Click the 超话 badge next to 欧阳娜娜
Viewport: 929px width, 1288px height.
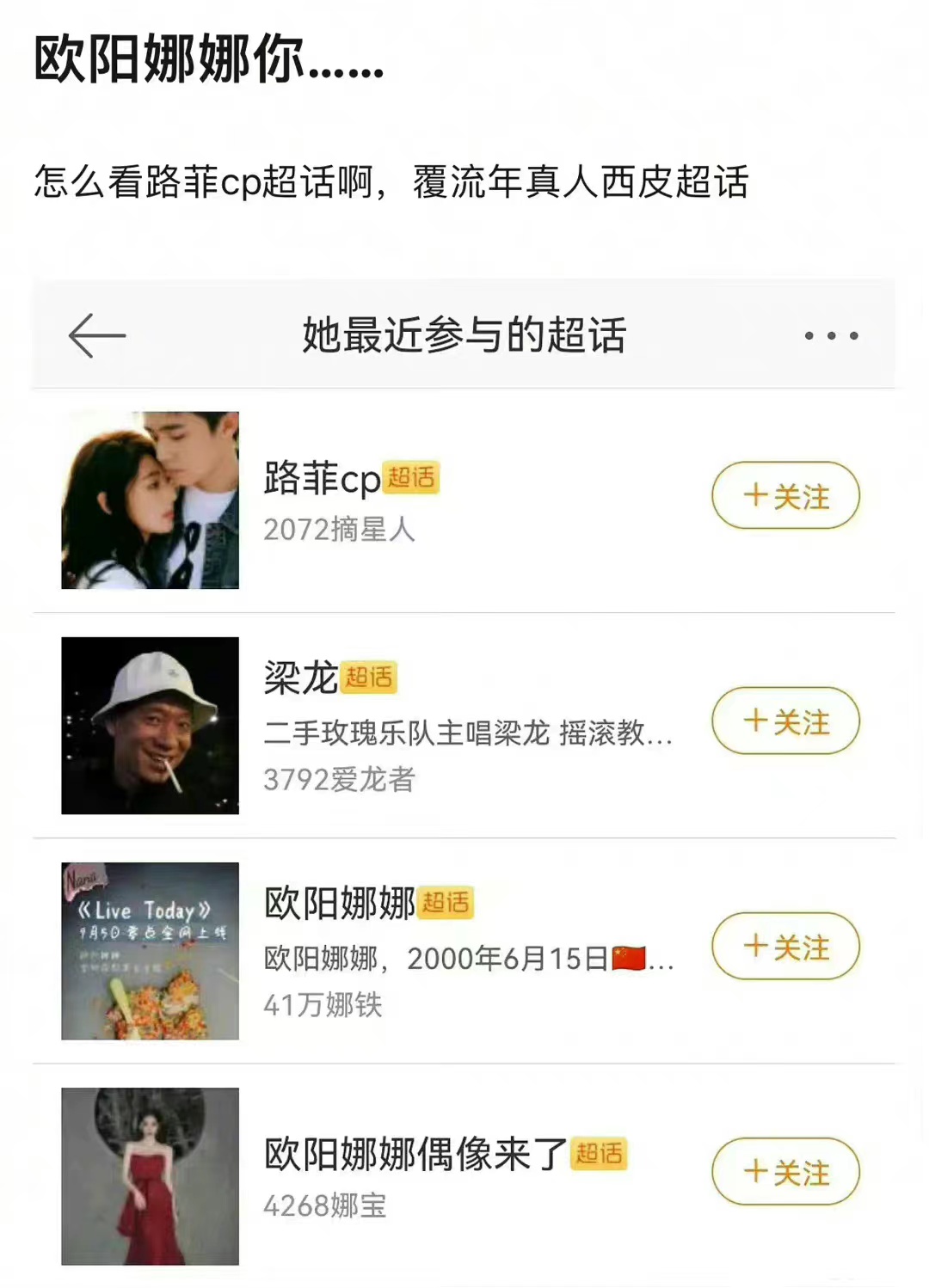(446, 902)
